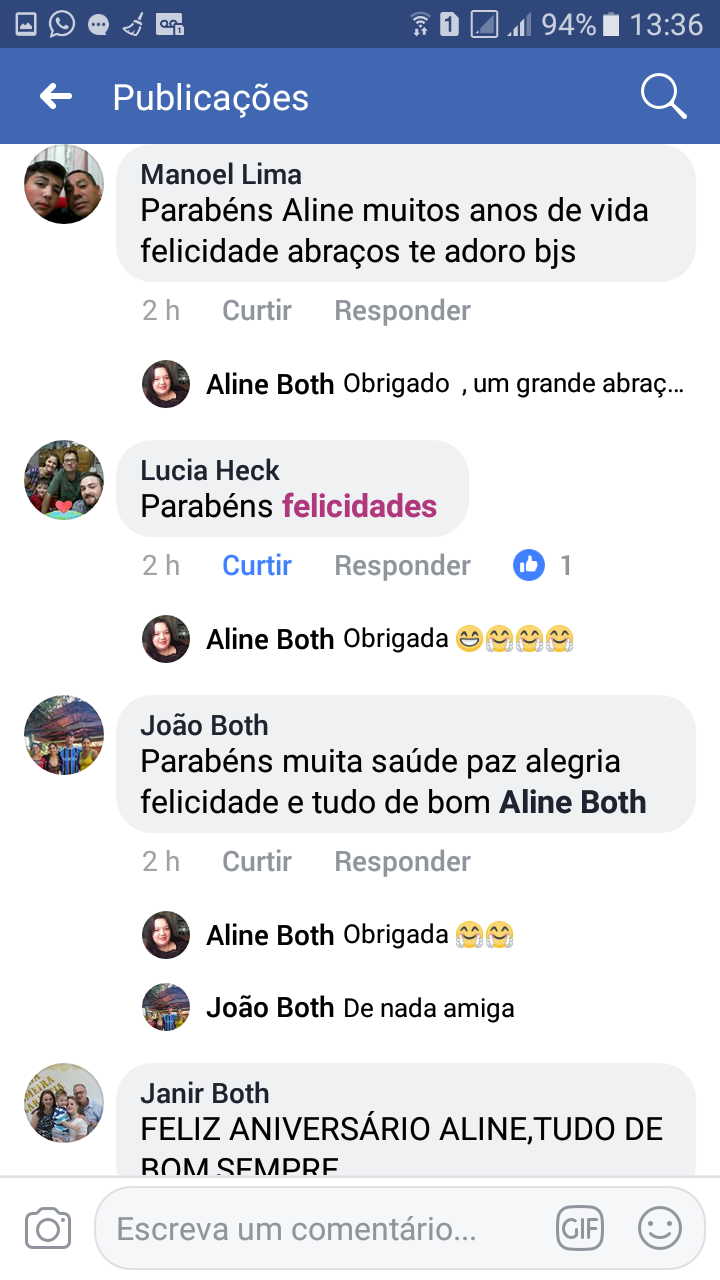
Task: Reply to Lucia Heck's comment
Action: (402, 566)
